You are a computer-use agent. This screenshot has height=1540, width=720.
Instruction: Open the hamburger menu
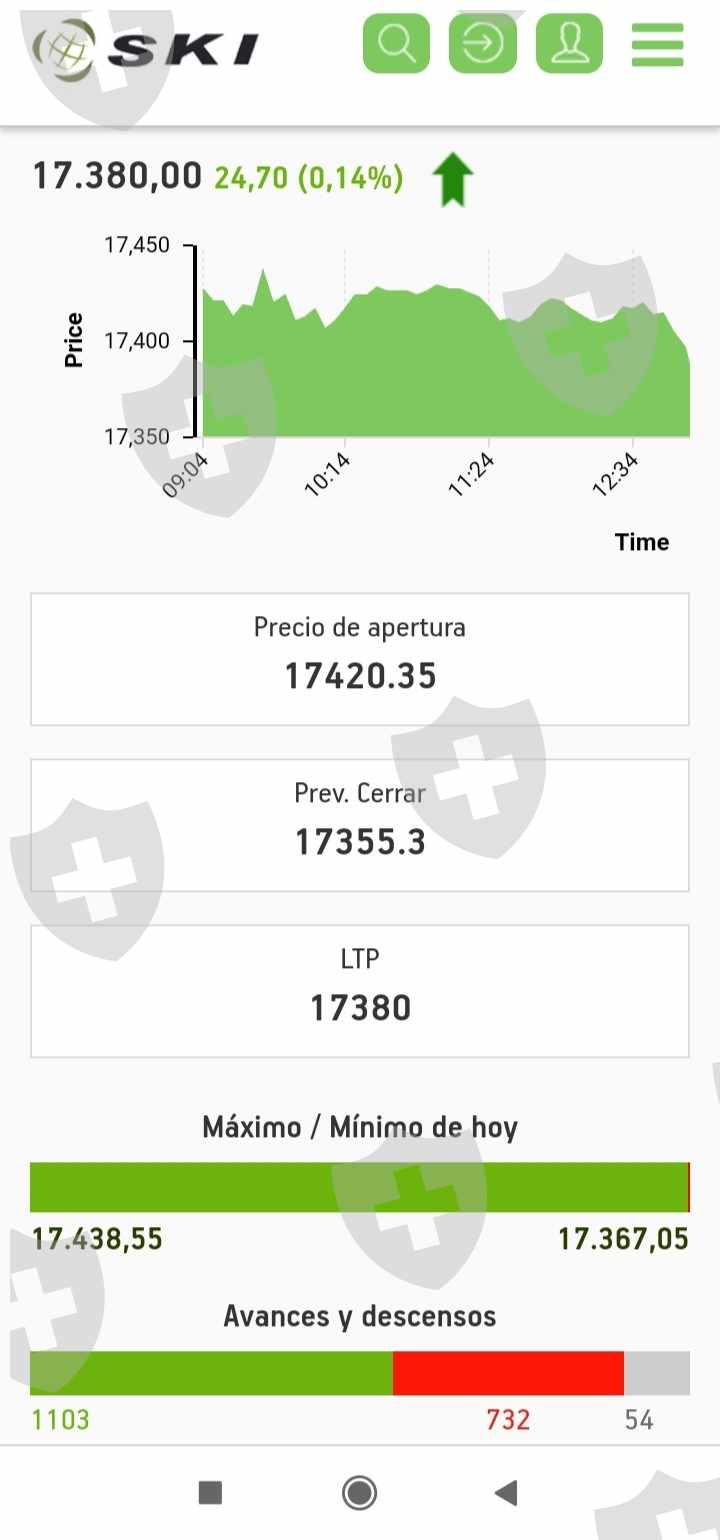tap(657, 45)
